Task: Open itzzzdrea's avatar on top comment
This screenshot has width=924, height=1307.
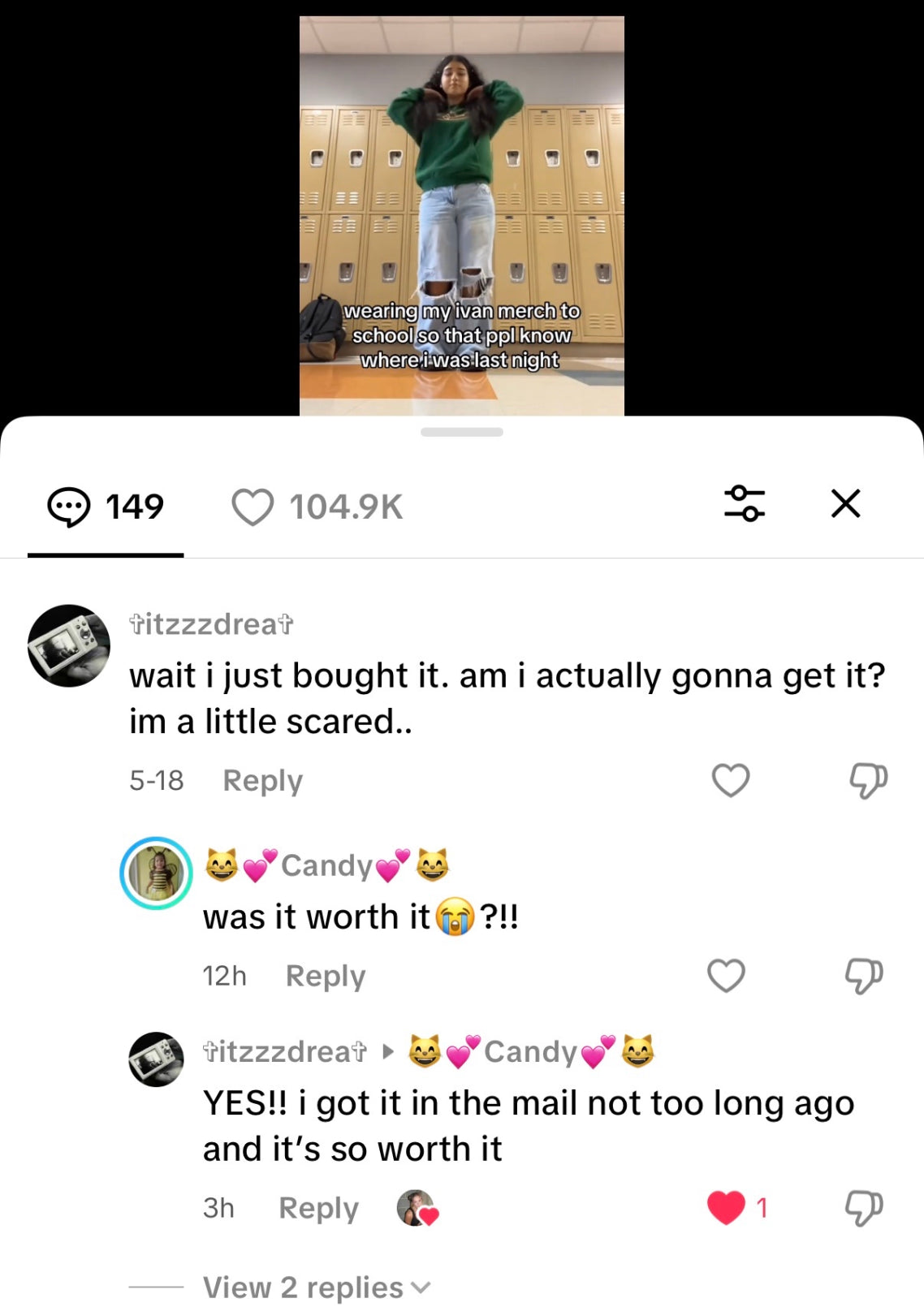Action: [x=69, y=646]
